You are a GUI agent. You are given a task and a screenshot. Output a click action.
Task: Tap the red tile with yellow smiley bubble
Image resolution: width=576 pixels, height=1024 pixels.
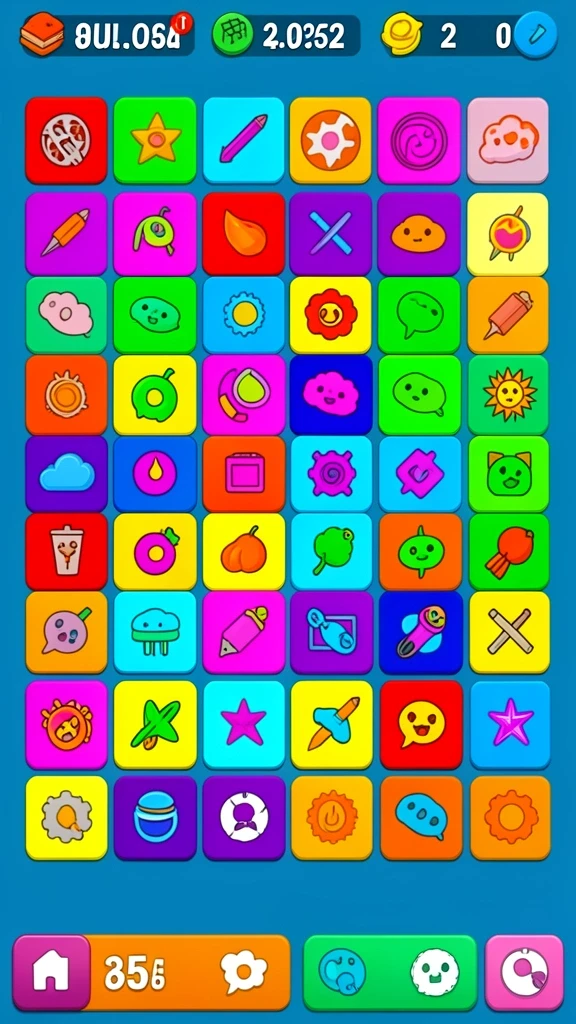coord(421,725)
